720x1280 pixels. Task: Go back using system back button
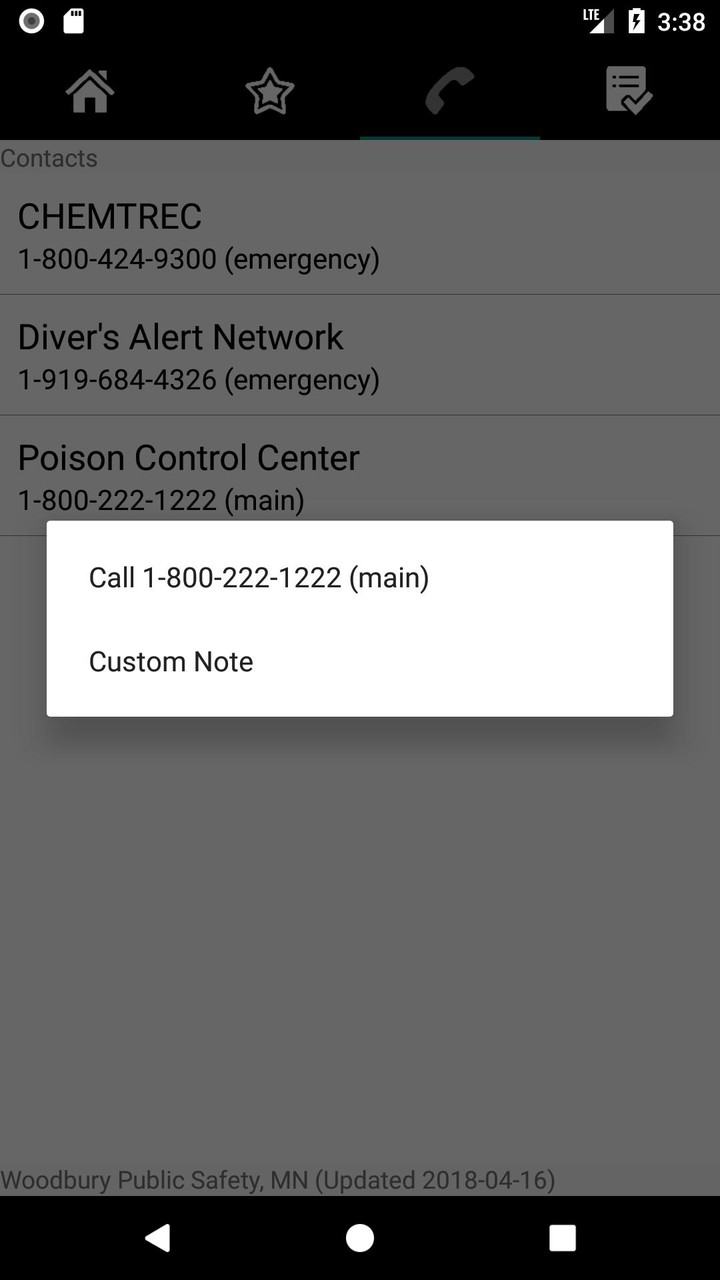coord(157,1238)
